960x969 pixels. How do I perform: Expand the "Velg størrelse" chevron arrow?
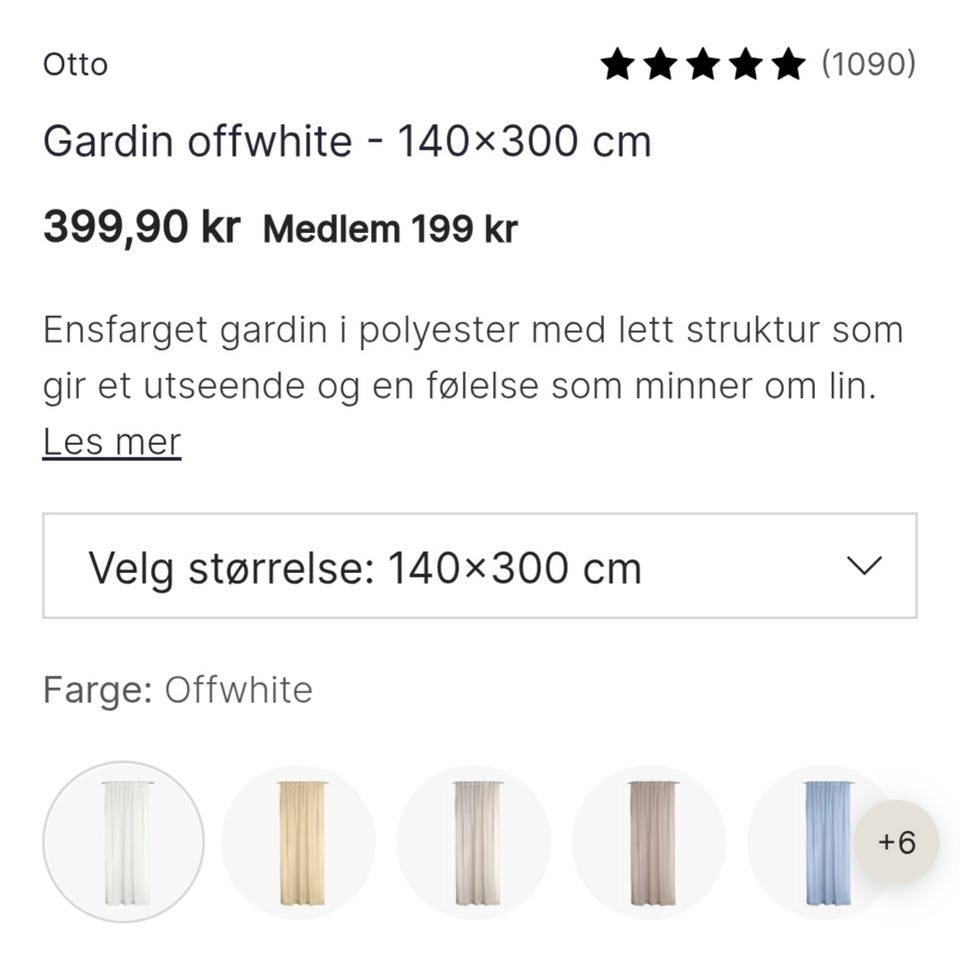tap(862, 566)
